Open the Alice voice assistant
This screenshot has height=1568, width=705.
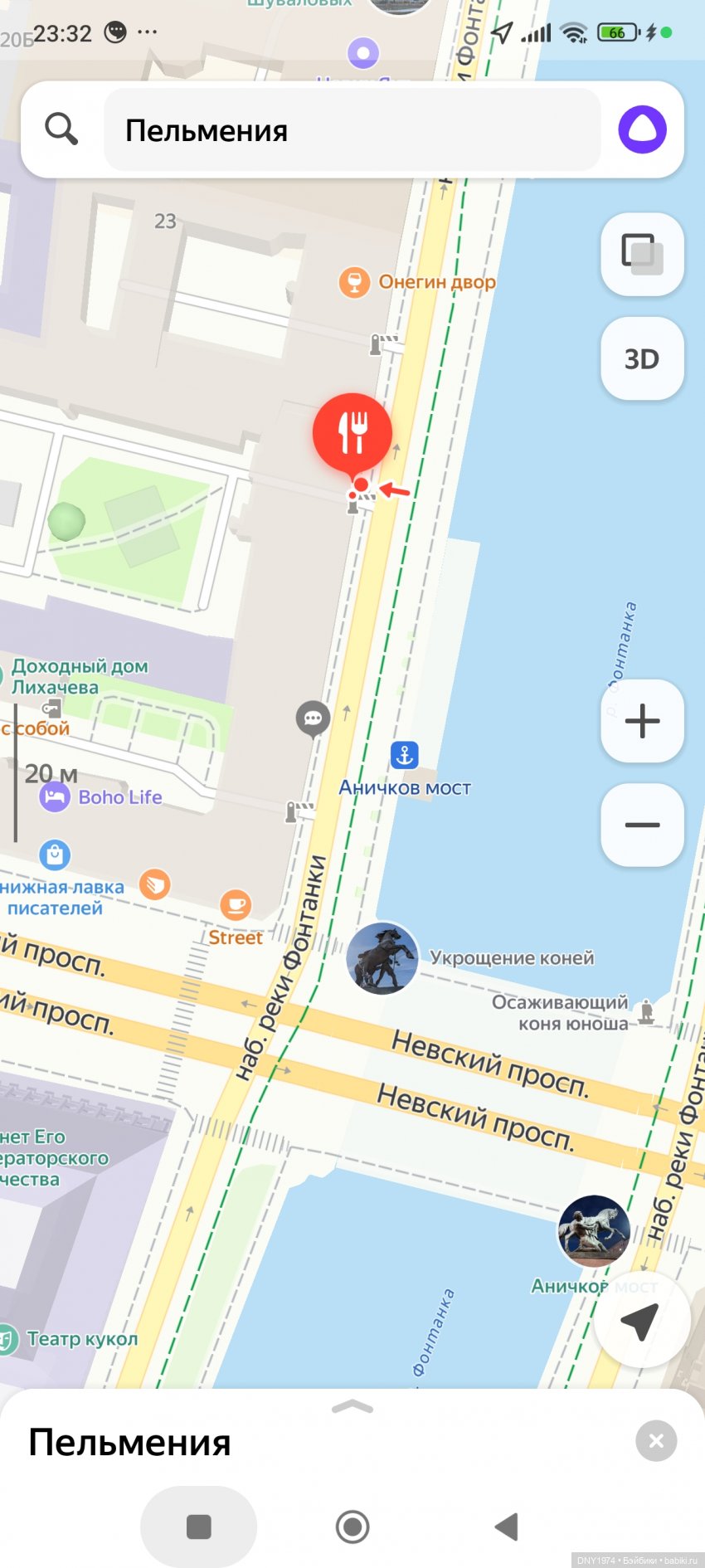point(642,129)
